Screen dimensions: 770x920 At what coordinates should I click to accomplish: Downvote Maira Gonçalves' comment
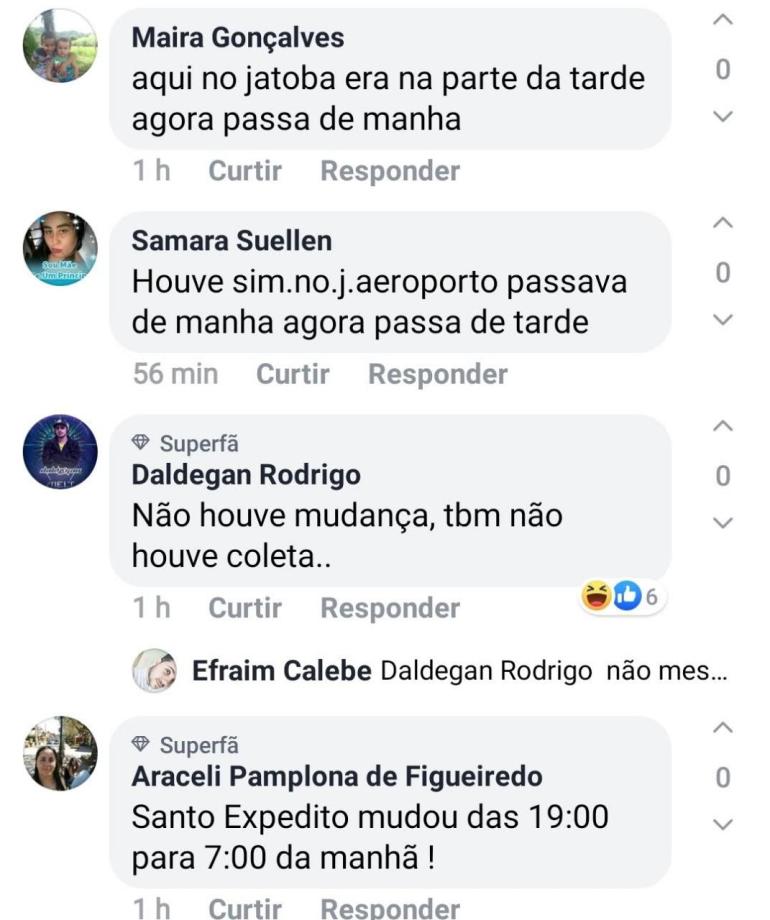coord(723,117)
